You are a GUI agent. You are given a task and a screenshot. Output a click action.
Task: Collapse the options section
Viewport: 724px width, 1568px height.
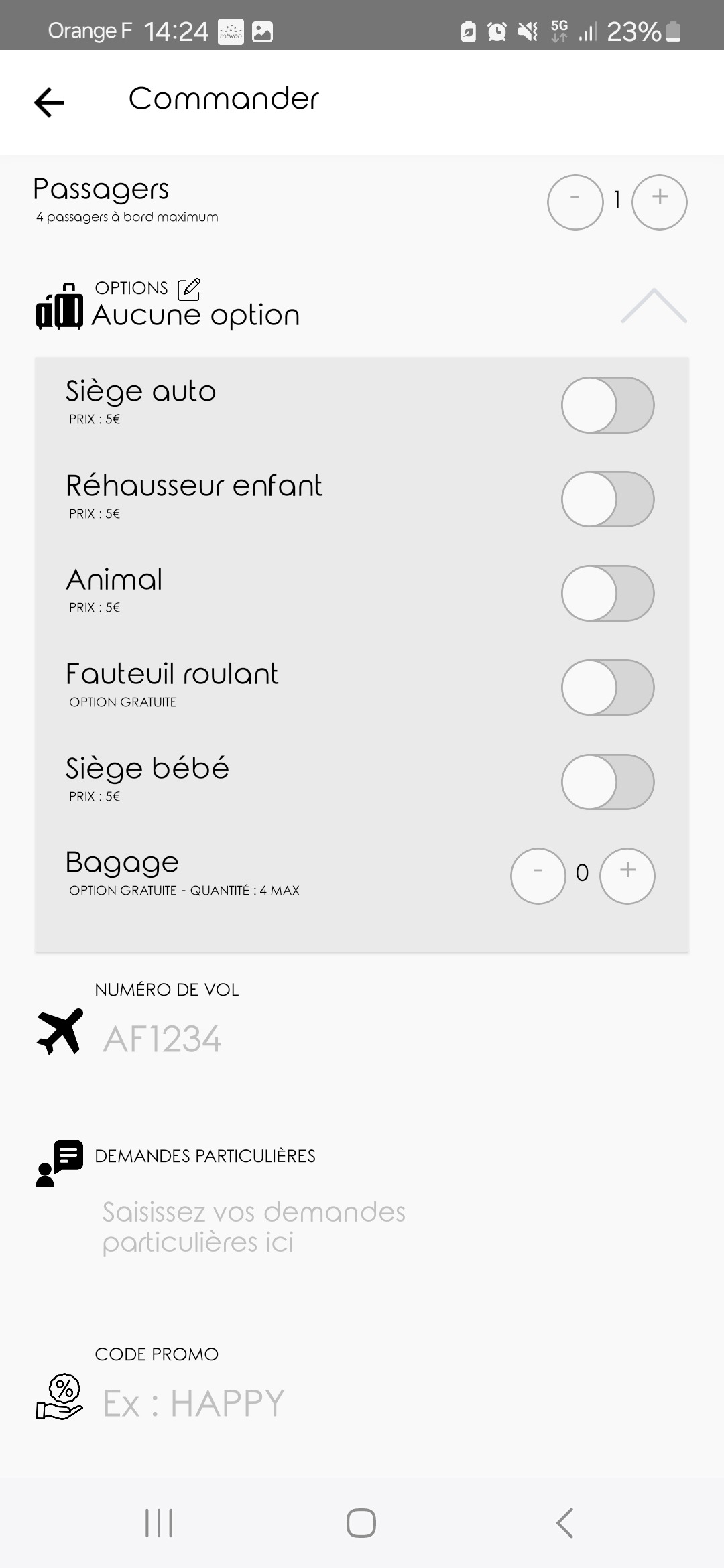coord(654,306)
